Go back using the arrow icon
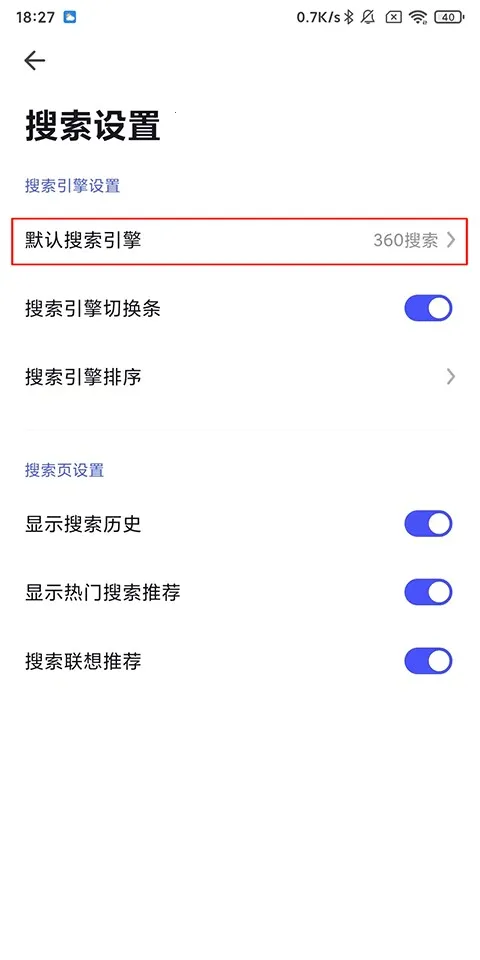 34,60
